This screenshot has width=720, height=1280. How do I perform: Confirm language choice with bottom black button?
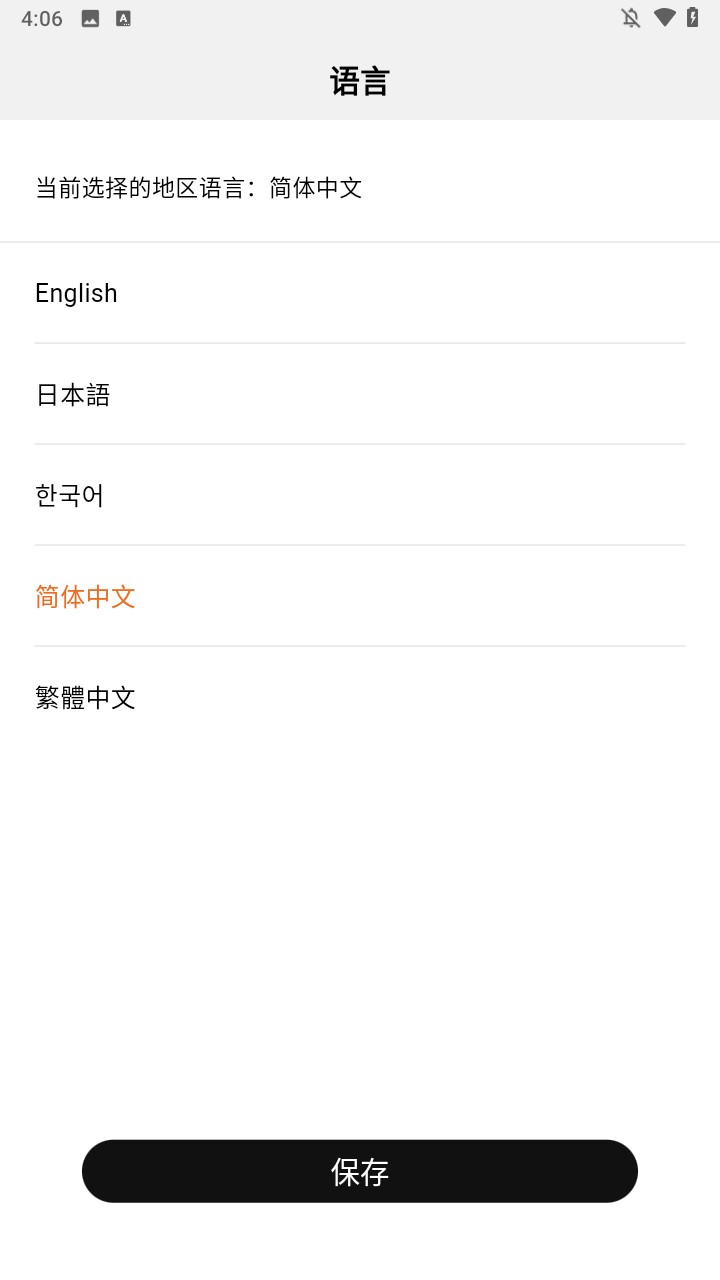360,1171
